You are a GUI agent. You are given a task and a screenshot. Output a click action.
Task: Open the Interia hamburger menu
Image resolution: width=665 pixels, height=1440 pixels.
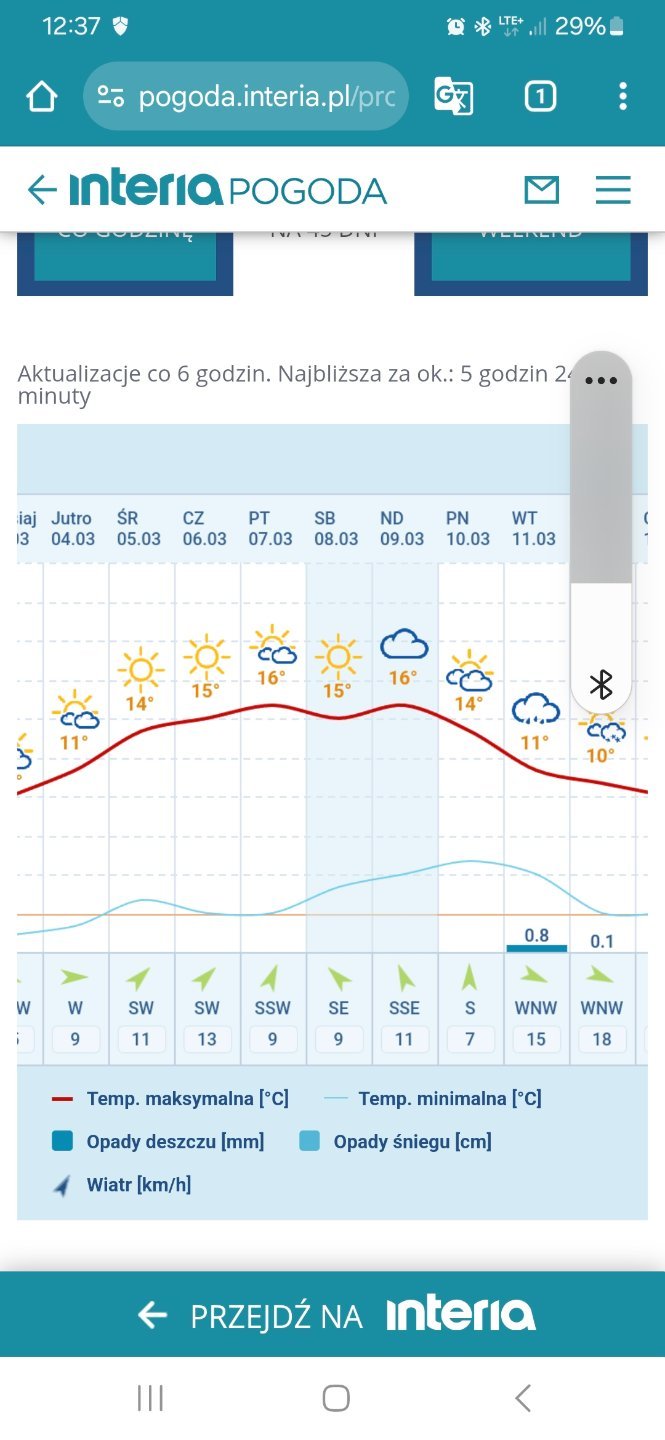(x=613, y=190)
